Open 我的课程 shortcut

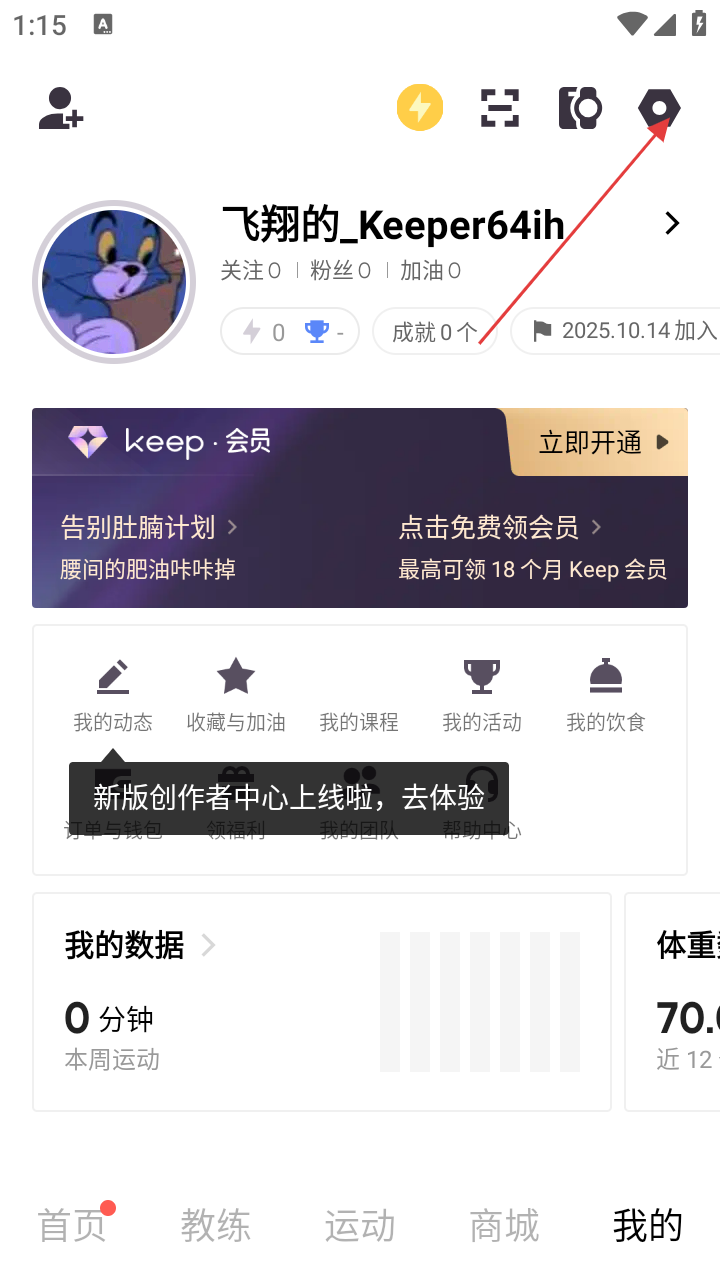(359, 720)
